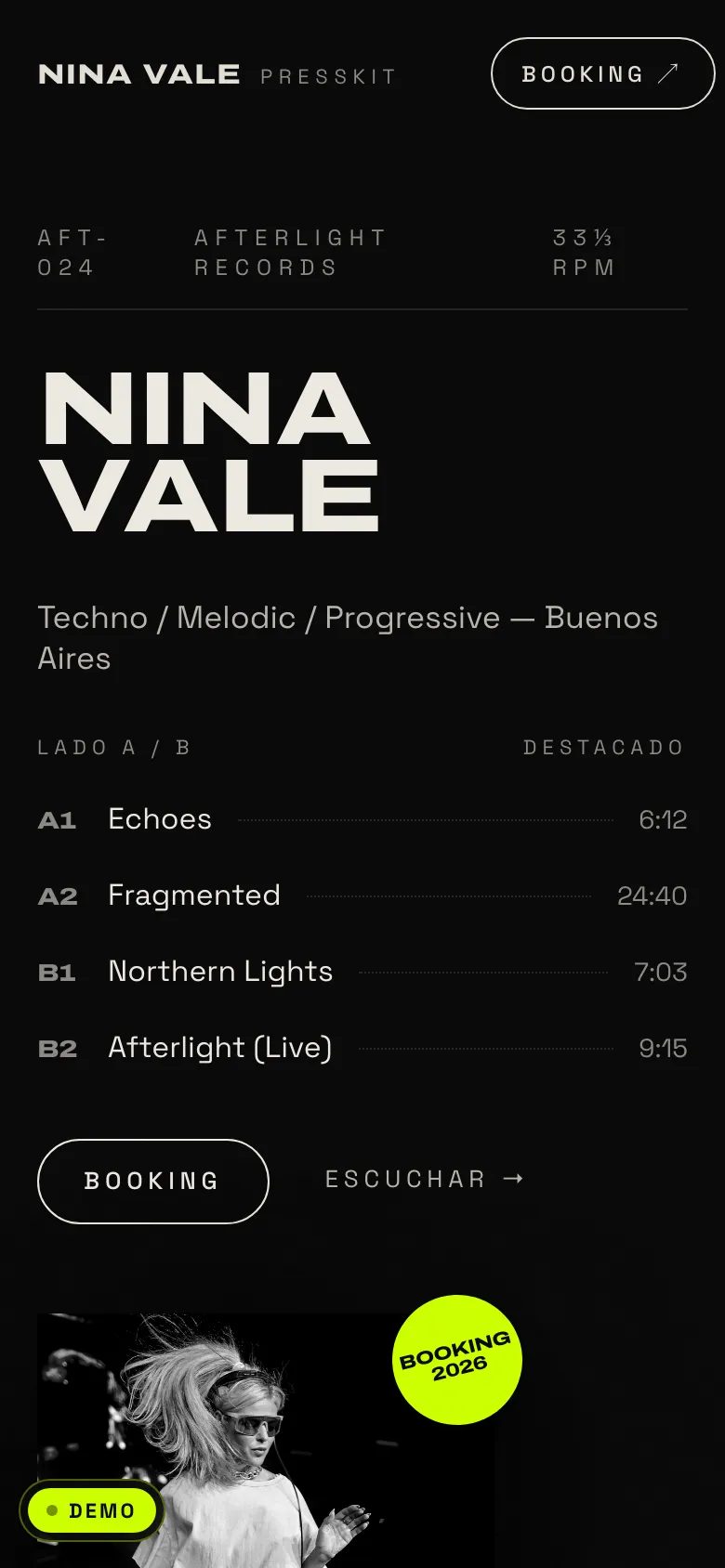Tap the Booking button in the header
The height and width of the screenshot is (1568, 725).
(x=602, y=73)
